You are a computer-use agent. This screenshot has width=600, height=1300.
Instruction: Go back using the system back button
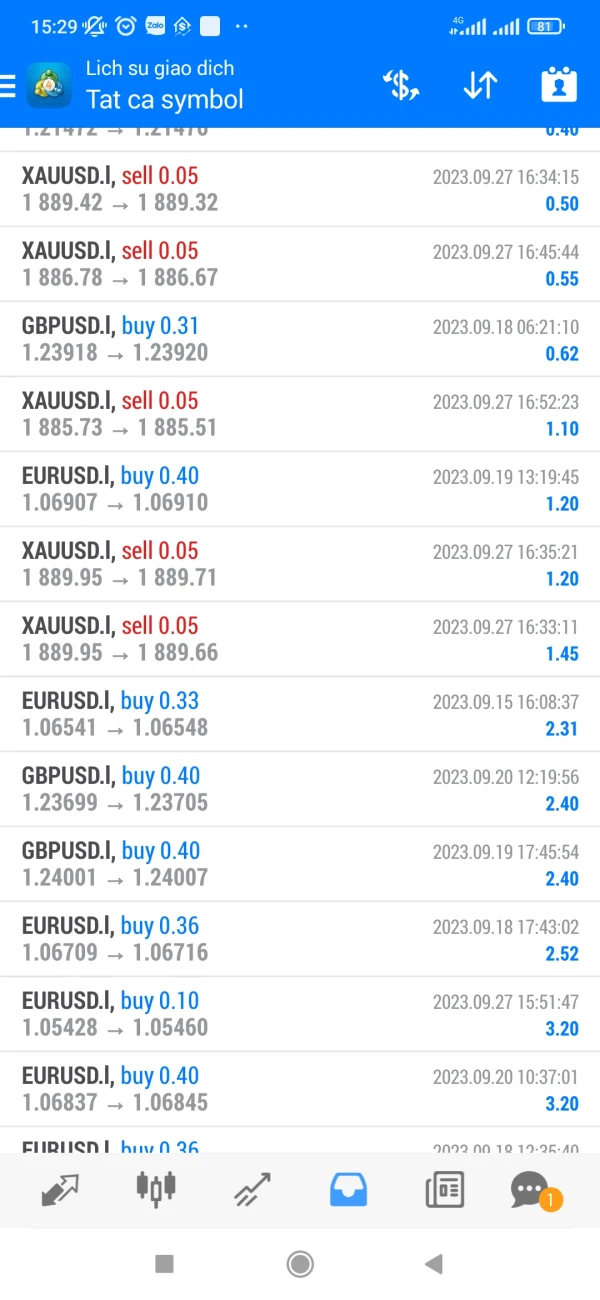433,1264
